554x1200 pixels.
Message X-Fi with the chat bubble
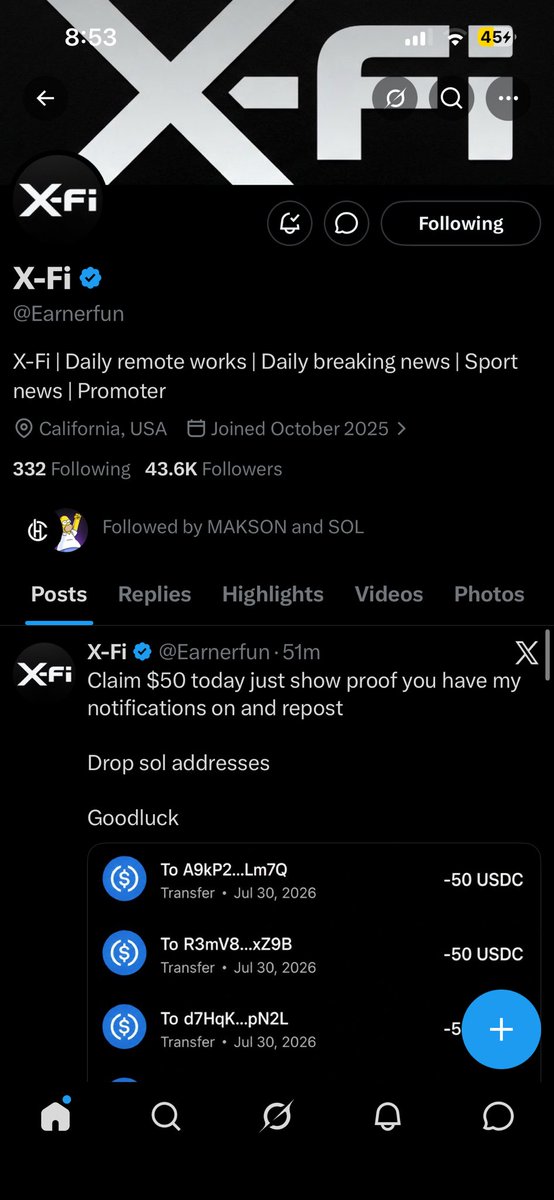[347, 224]
